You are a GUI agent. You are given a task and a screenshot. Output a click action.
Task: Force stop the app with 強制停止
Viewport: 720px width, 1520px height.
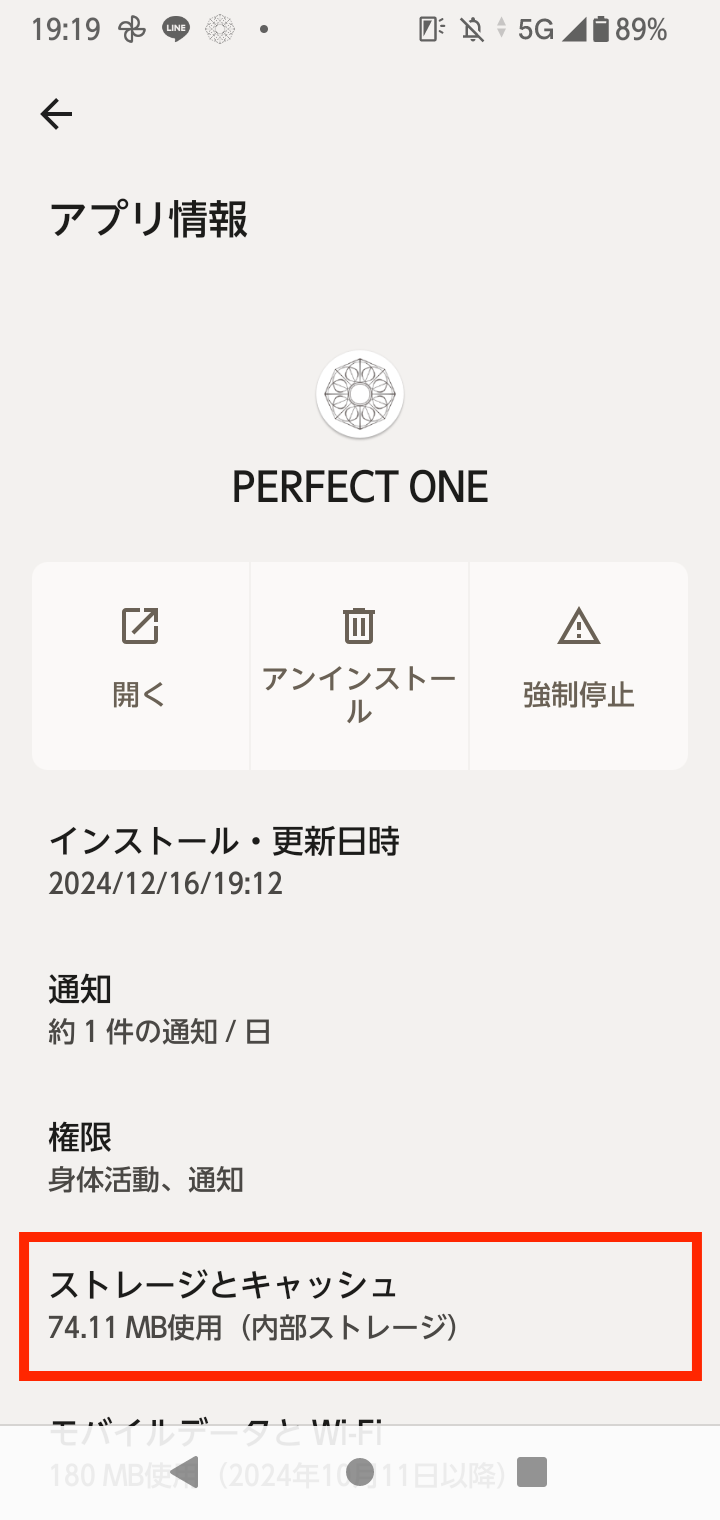pos(579,665)
